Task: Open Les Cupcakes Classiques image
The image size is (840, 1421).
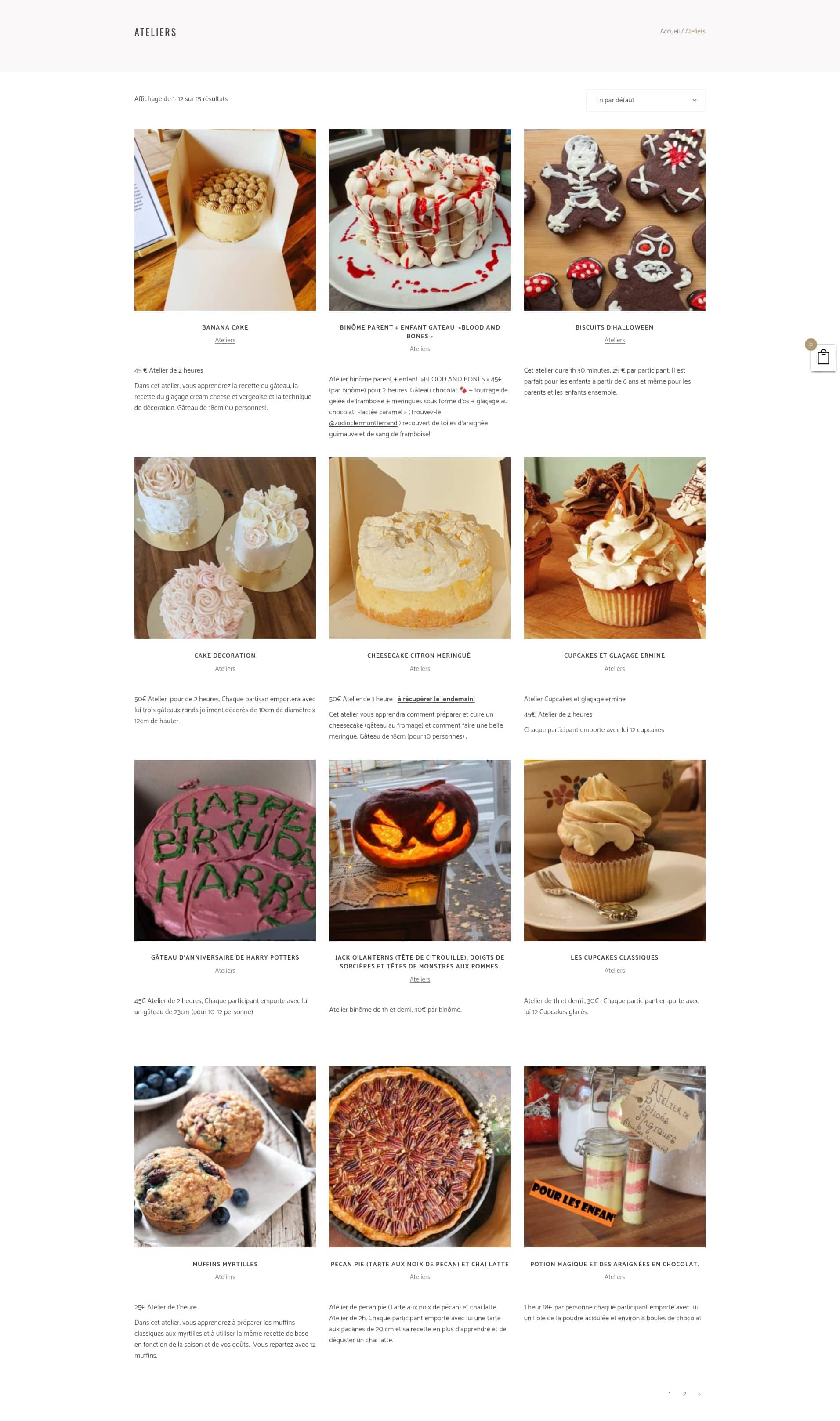Action: tap(614, 850)
